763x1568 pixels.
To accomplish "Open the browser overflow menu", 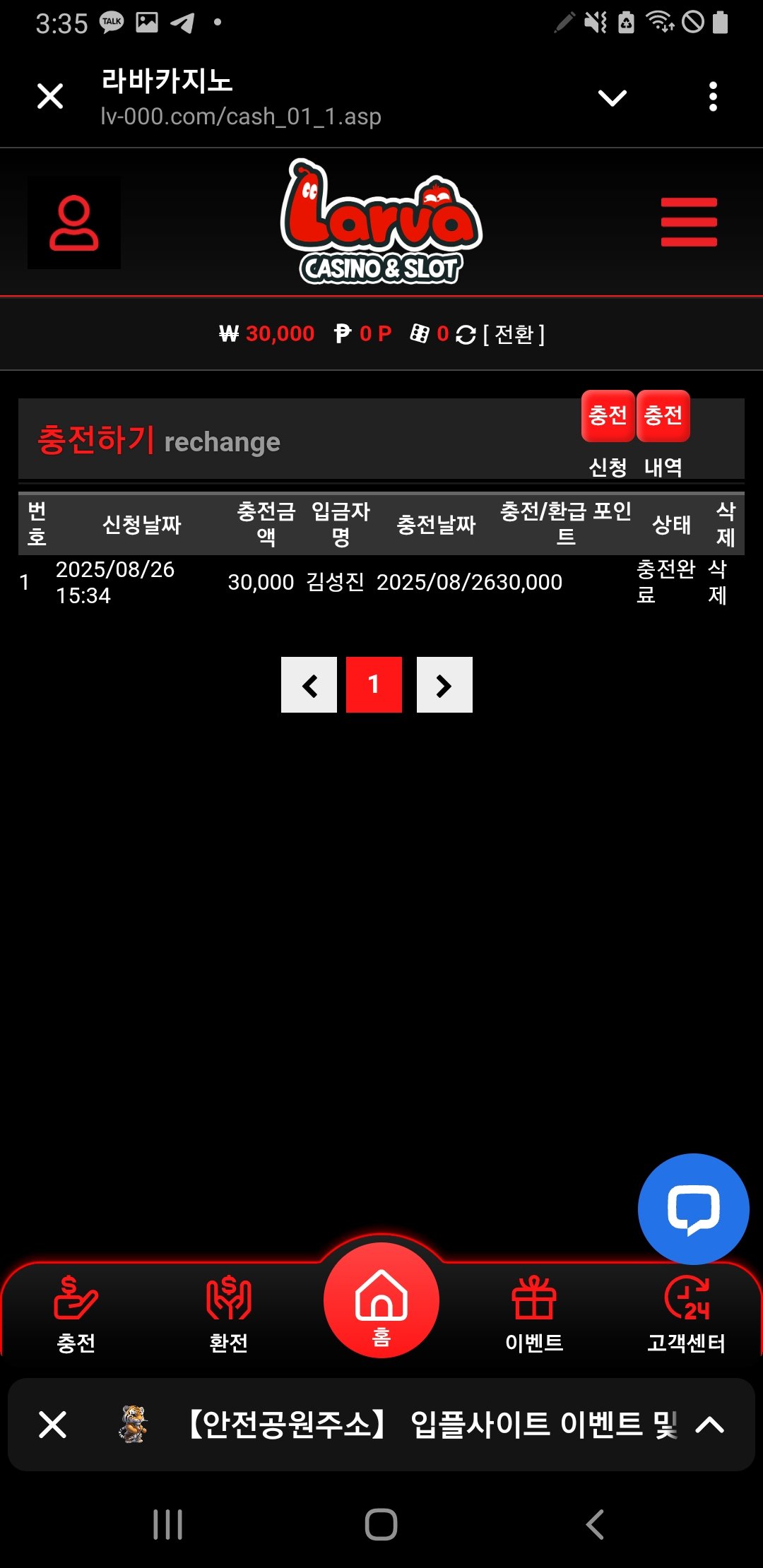I will pos(713,97).
